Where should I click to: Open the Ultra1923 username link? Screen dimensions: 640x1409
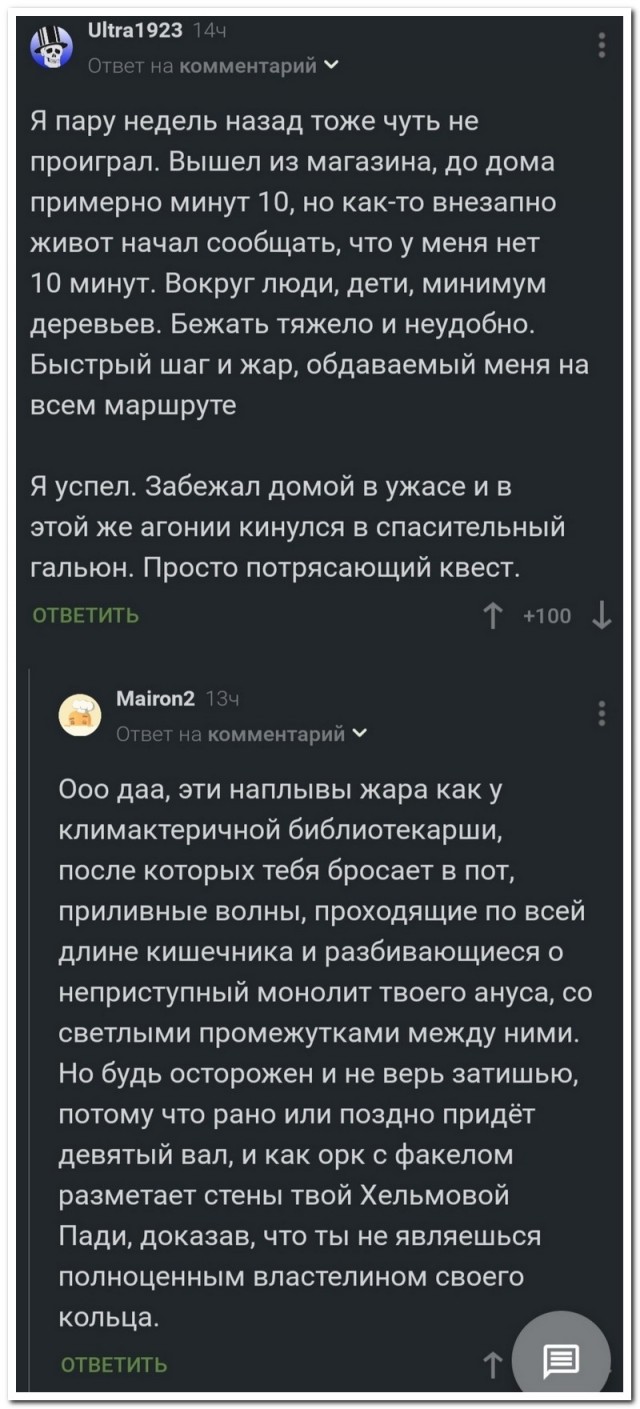point(135,30)
